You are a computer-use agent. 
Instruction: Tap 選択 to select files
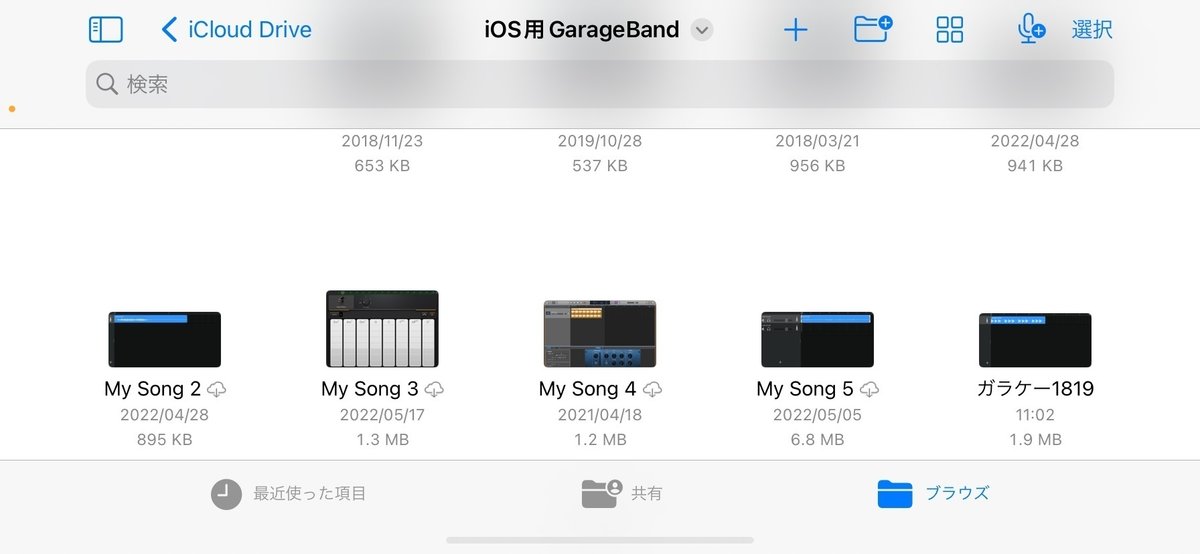click(x=1092, y=30)
